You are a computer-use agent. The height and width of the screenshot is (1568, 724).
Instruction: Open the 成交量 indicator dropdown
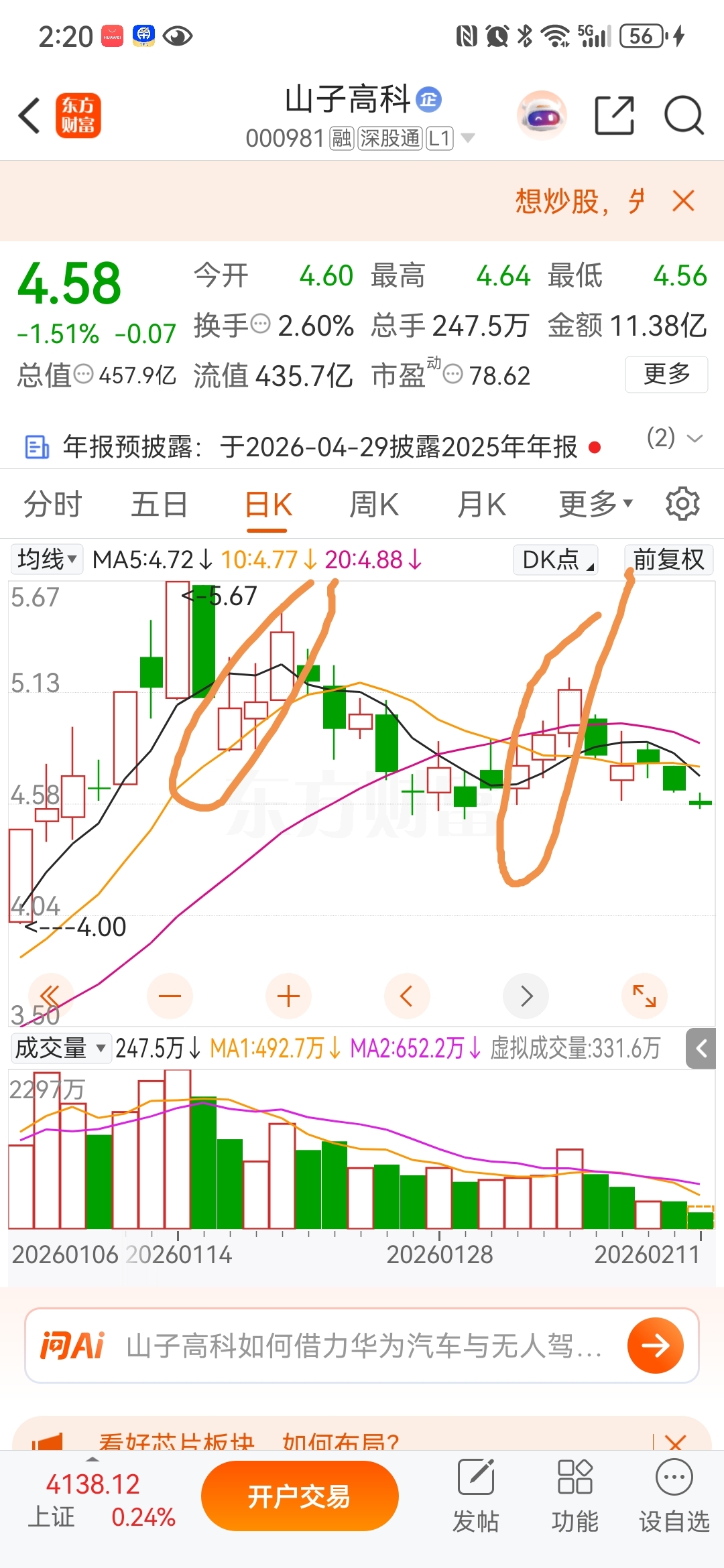60,1047
